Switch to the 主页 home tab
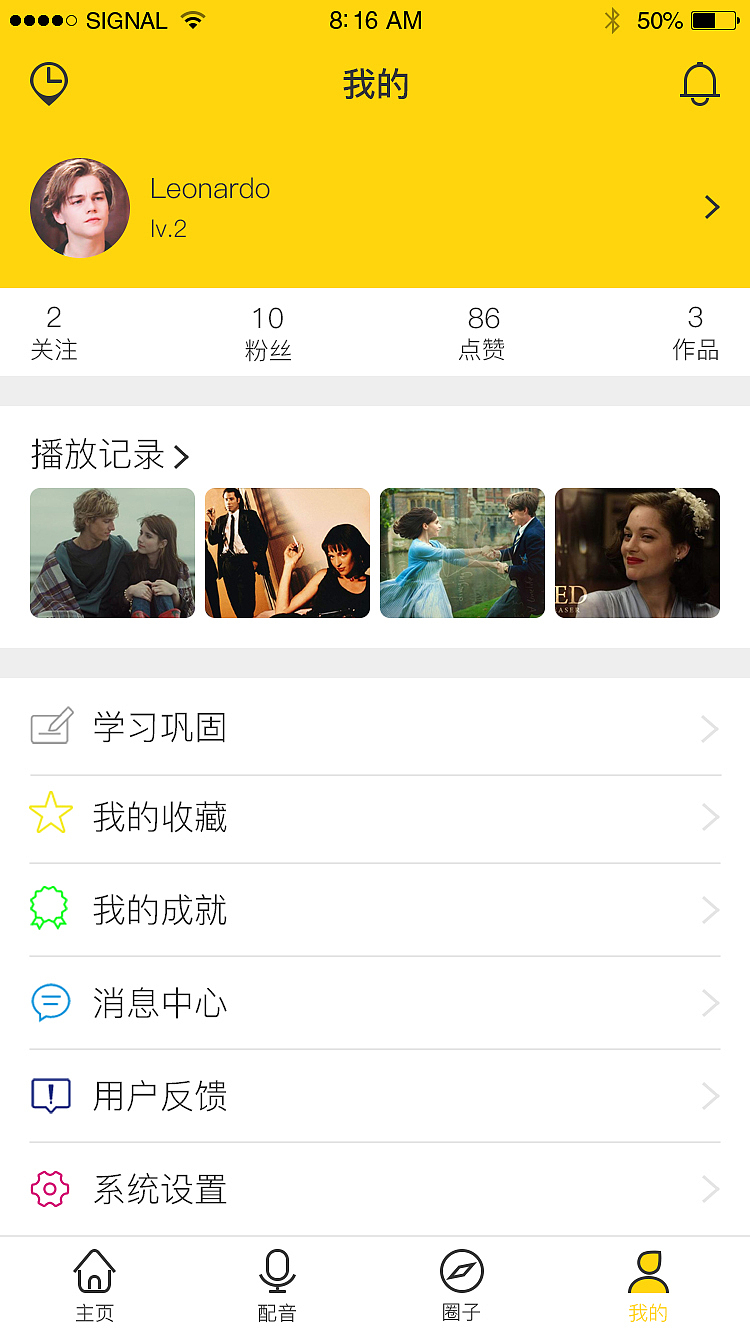 (94, 1286)
